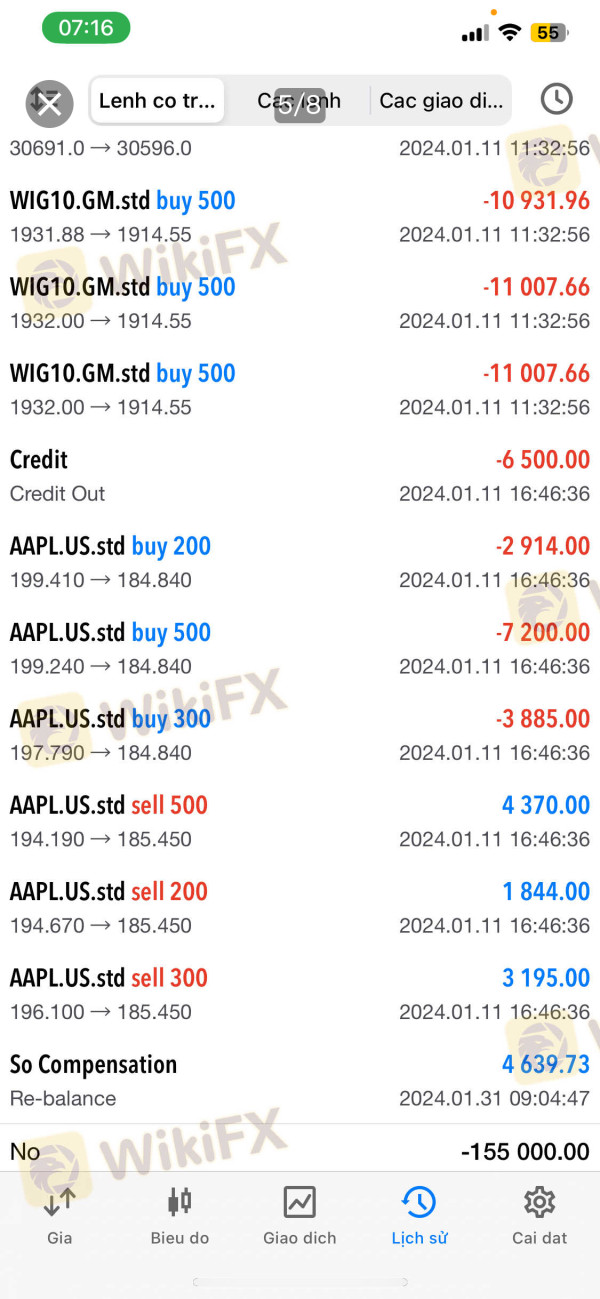Go to the Gia tab
The width and height of the screenshot is (600, 1299).
[60, 1215]
